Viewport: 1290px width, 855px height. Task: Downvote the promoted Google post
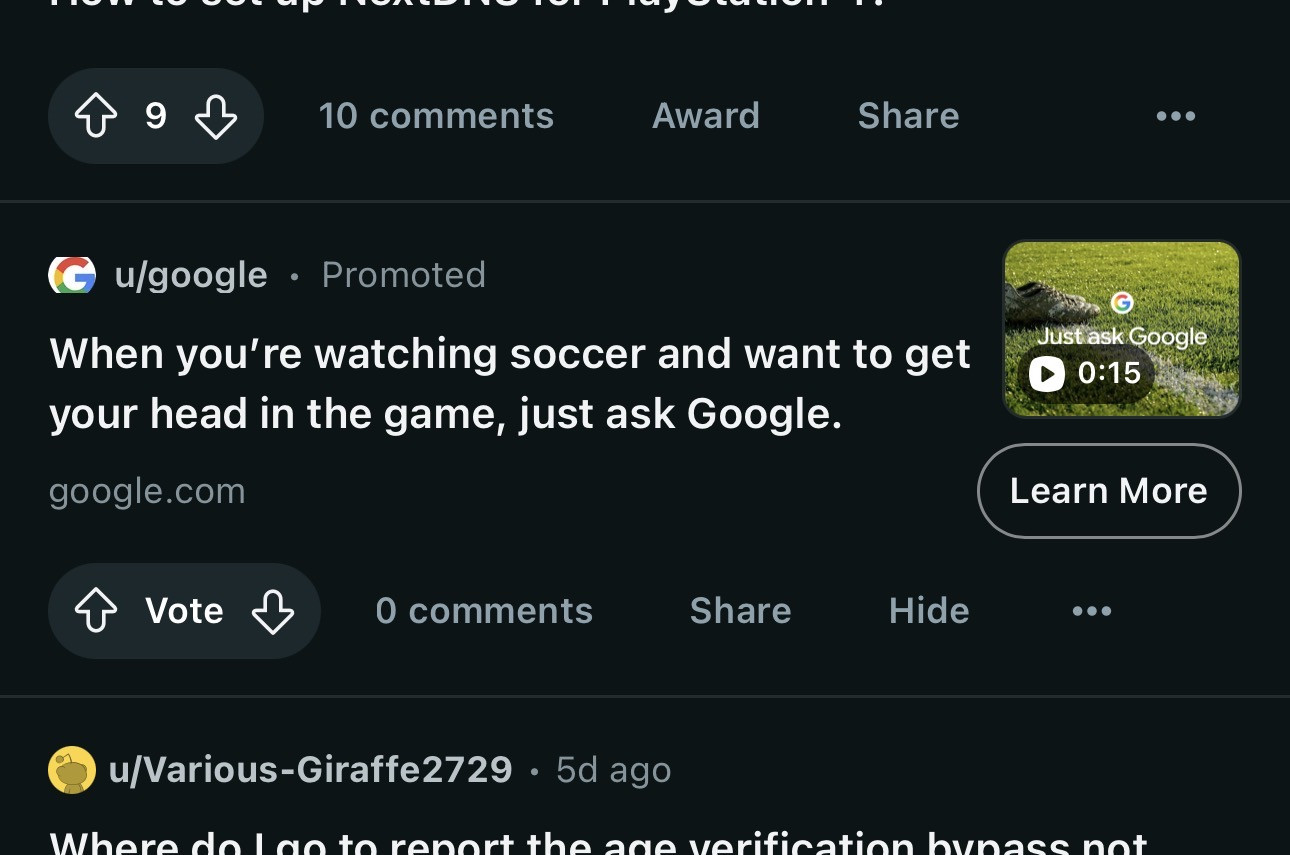click(272, 611)
